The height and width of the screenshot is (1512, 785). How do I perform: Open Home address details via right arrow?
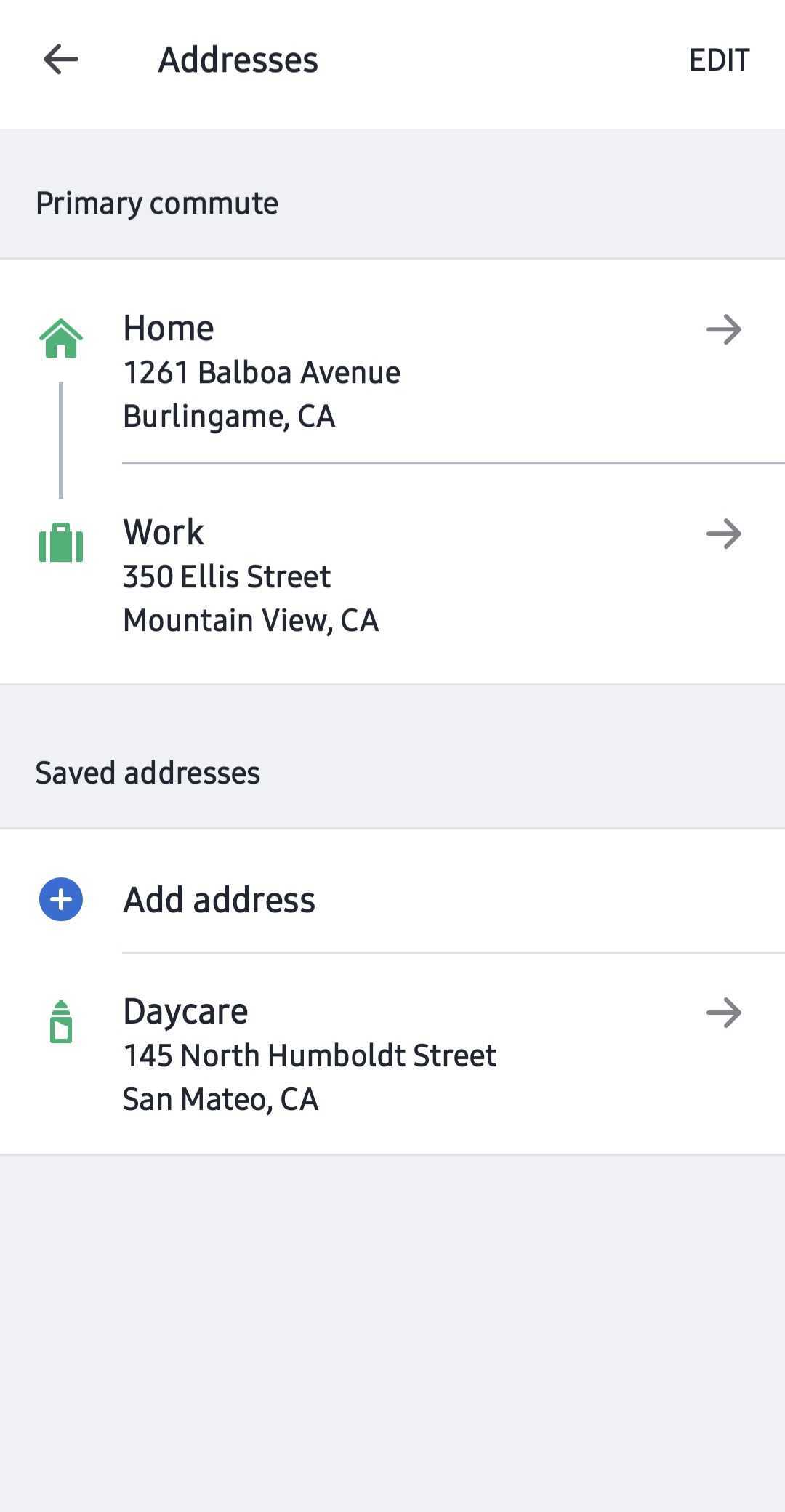coord(724,329)
